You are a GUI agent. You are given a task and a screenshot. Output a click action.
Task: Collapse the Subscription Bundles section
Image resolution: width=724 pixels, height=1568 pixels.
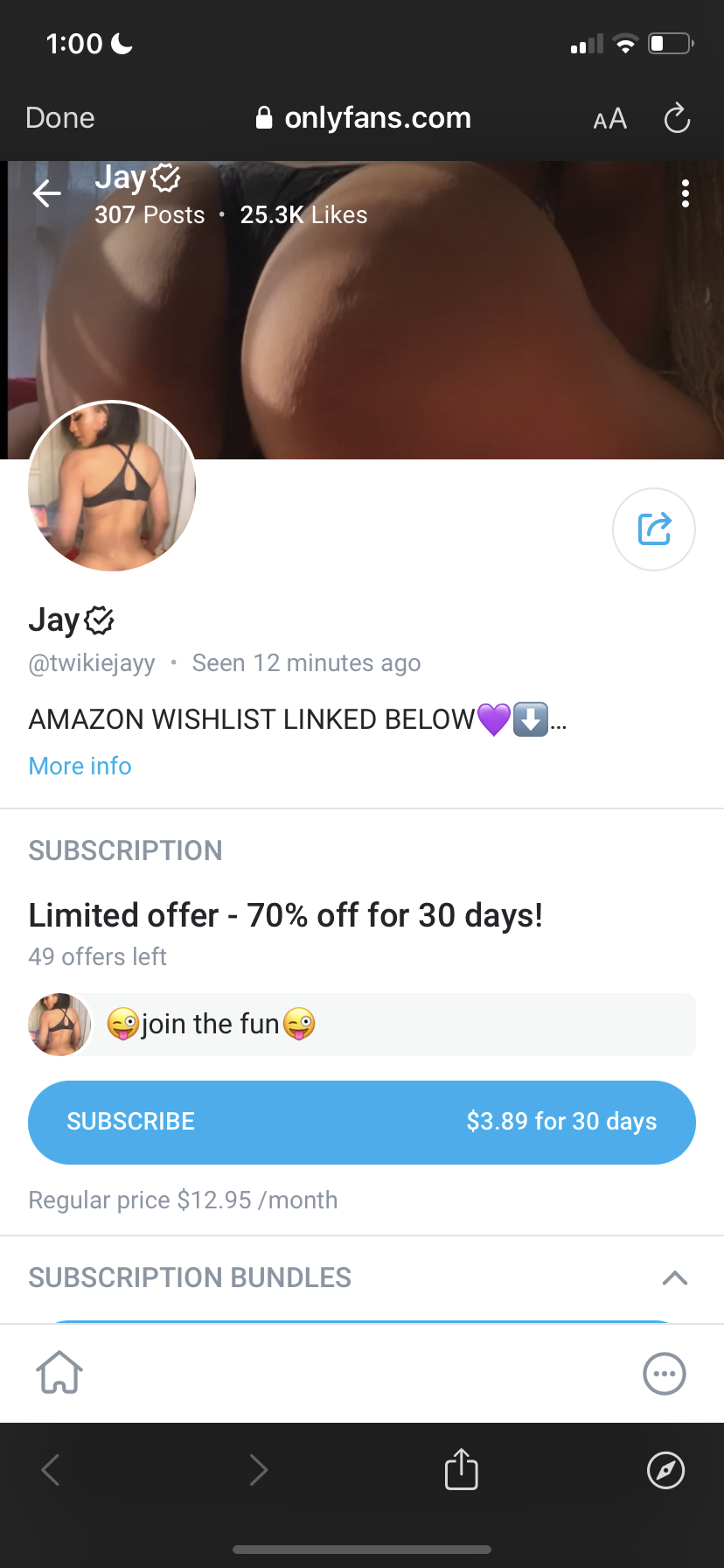click(x=674, y=1277)
